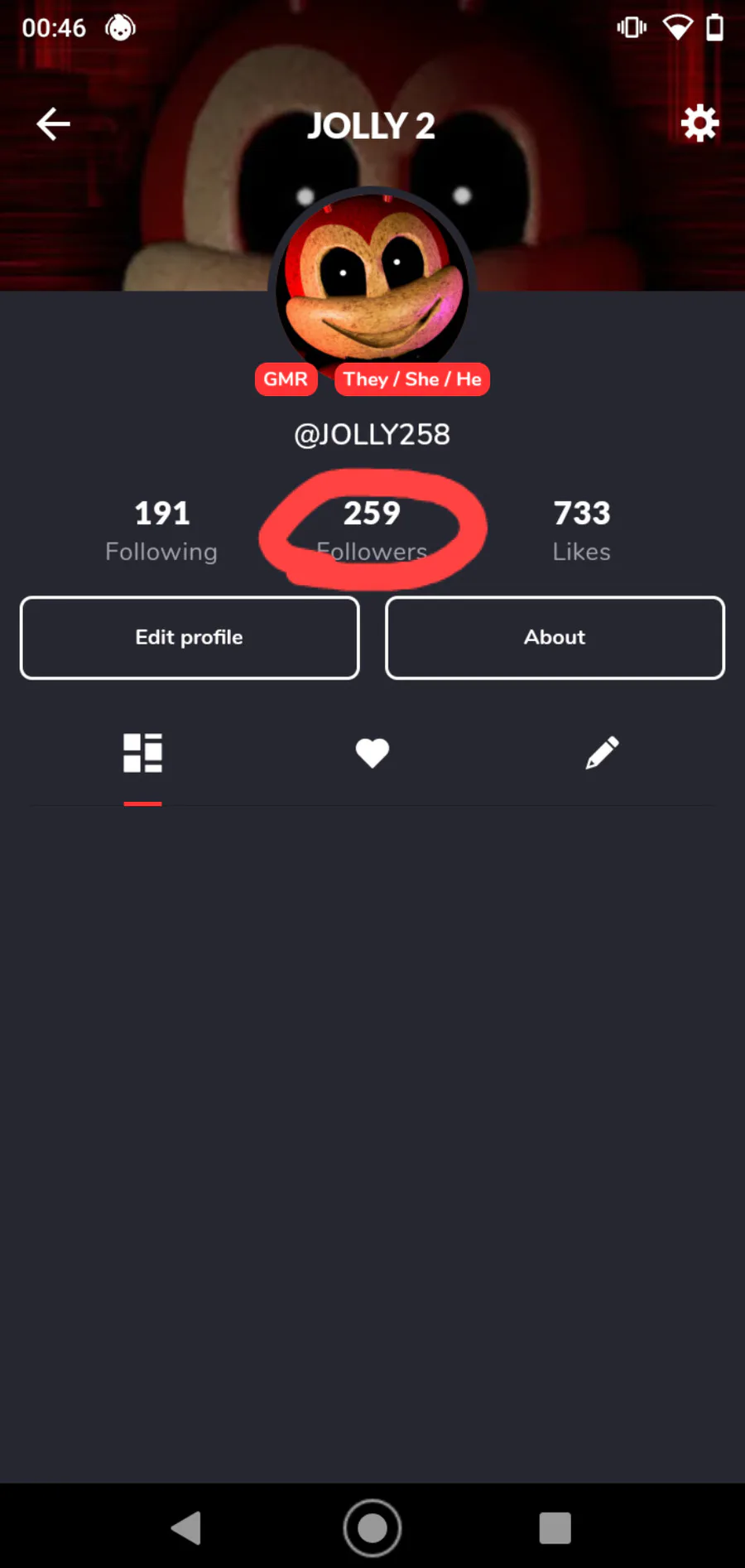This screenshot has height=1568, width=745.
Task: View the 191 Following list
Action: pyautogui.click(x=161, y=531)
